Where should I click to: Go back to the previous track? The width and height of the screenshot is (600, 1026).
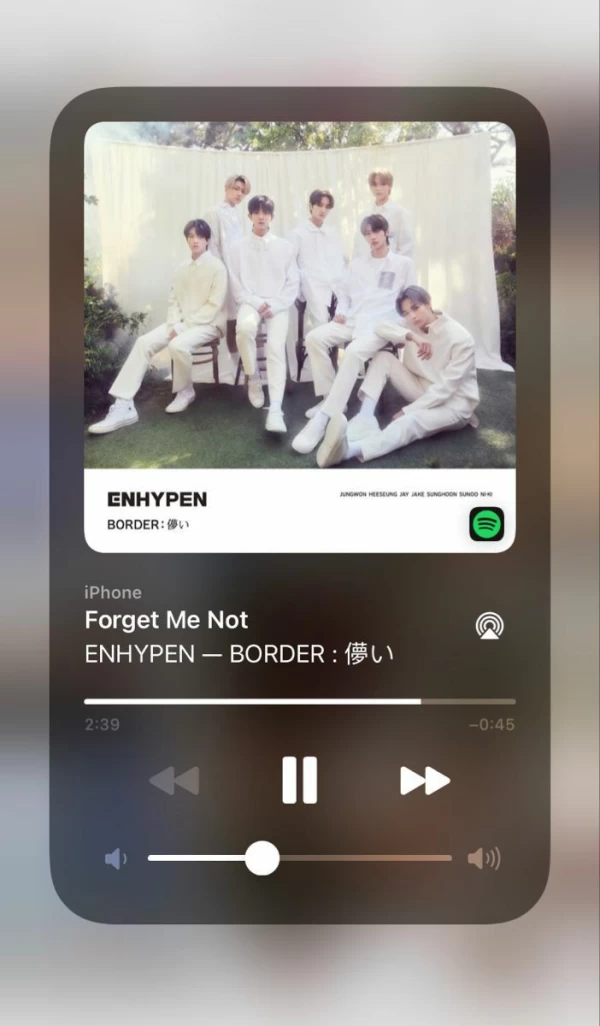pos(174,780)
